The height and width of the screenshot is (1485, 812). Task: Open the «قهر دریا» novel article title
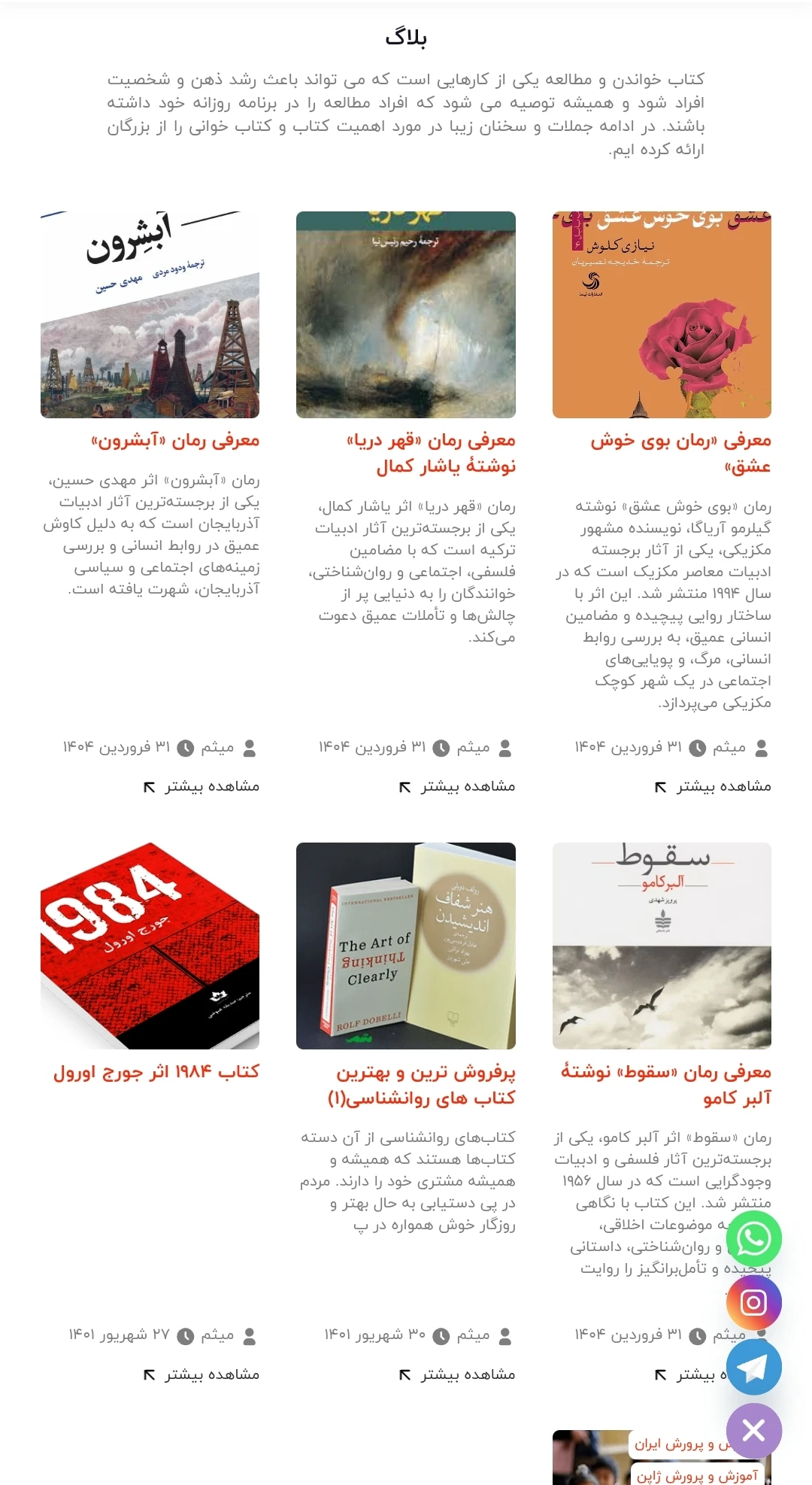click(x=431, y=453)
